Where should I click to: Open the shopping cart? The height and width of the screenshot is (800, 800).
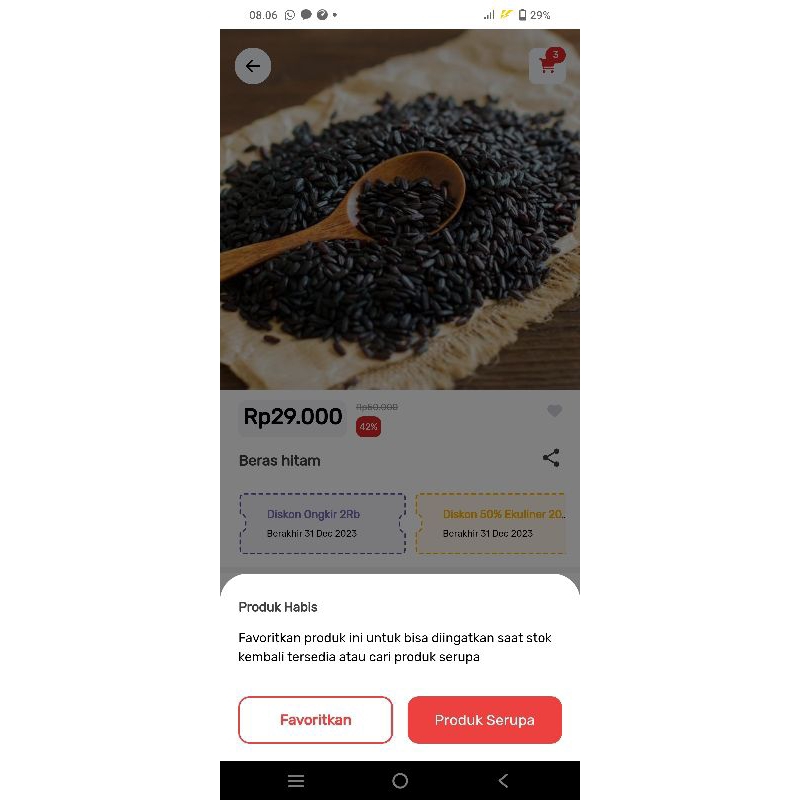point(547,66)
